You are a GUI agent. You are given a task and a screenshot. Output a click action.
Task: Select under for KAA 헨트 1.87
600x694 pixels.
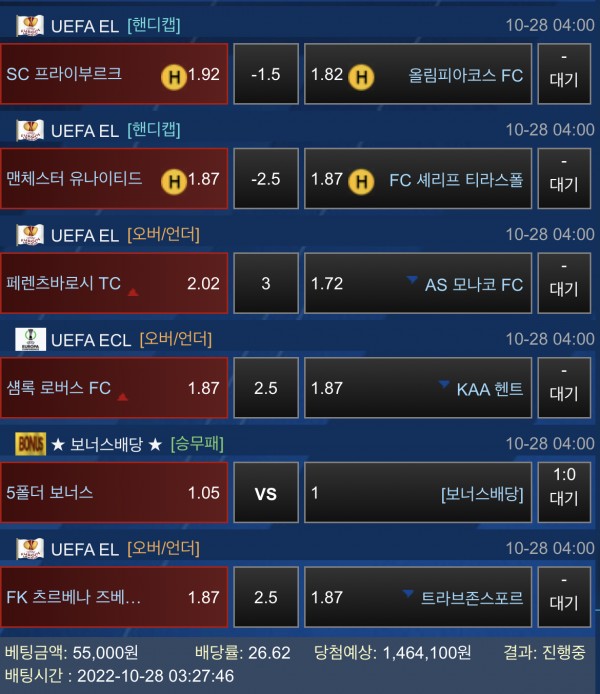[x=418, y=388]
